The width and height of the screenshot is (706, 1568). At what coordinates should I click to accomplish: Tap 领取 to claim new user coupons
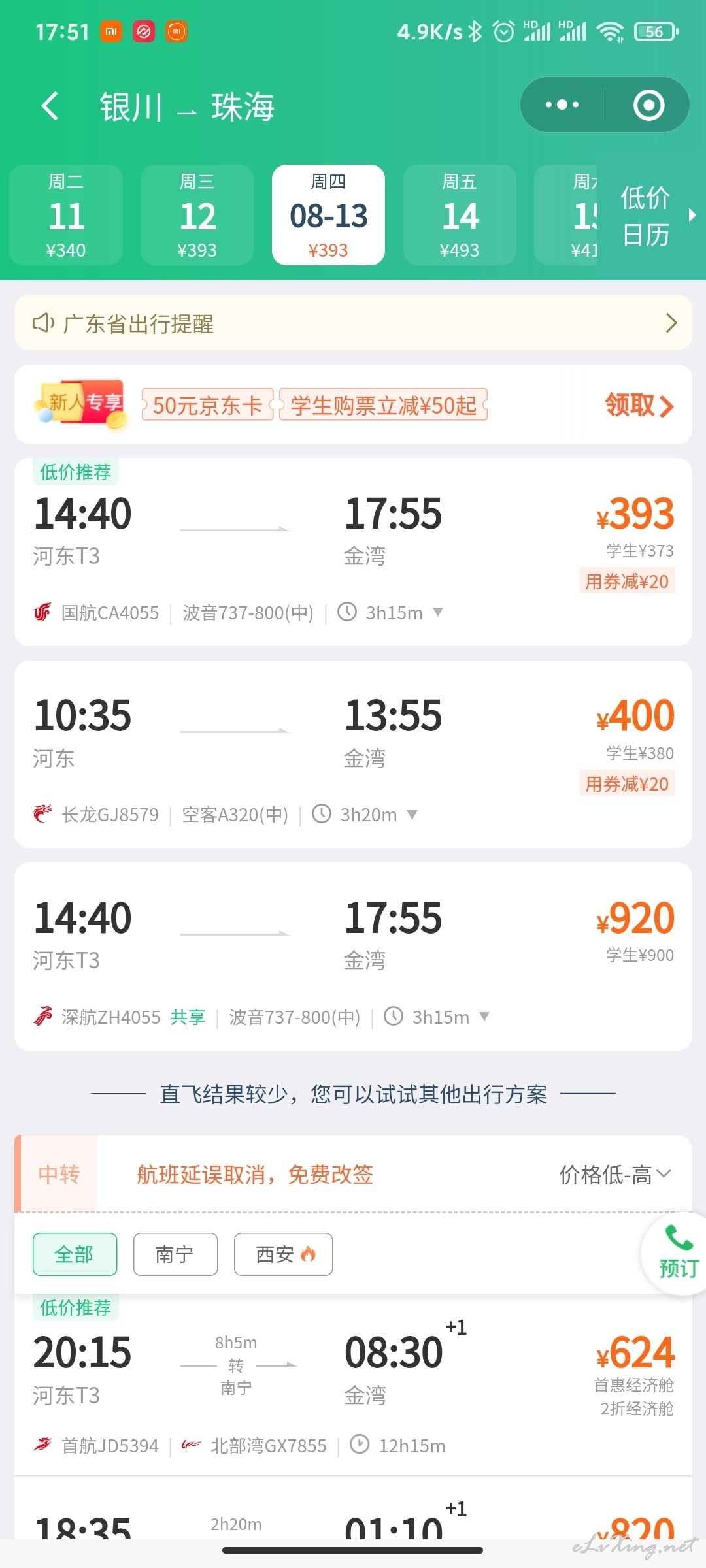pyautogui.click(x=639, y=405)
